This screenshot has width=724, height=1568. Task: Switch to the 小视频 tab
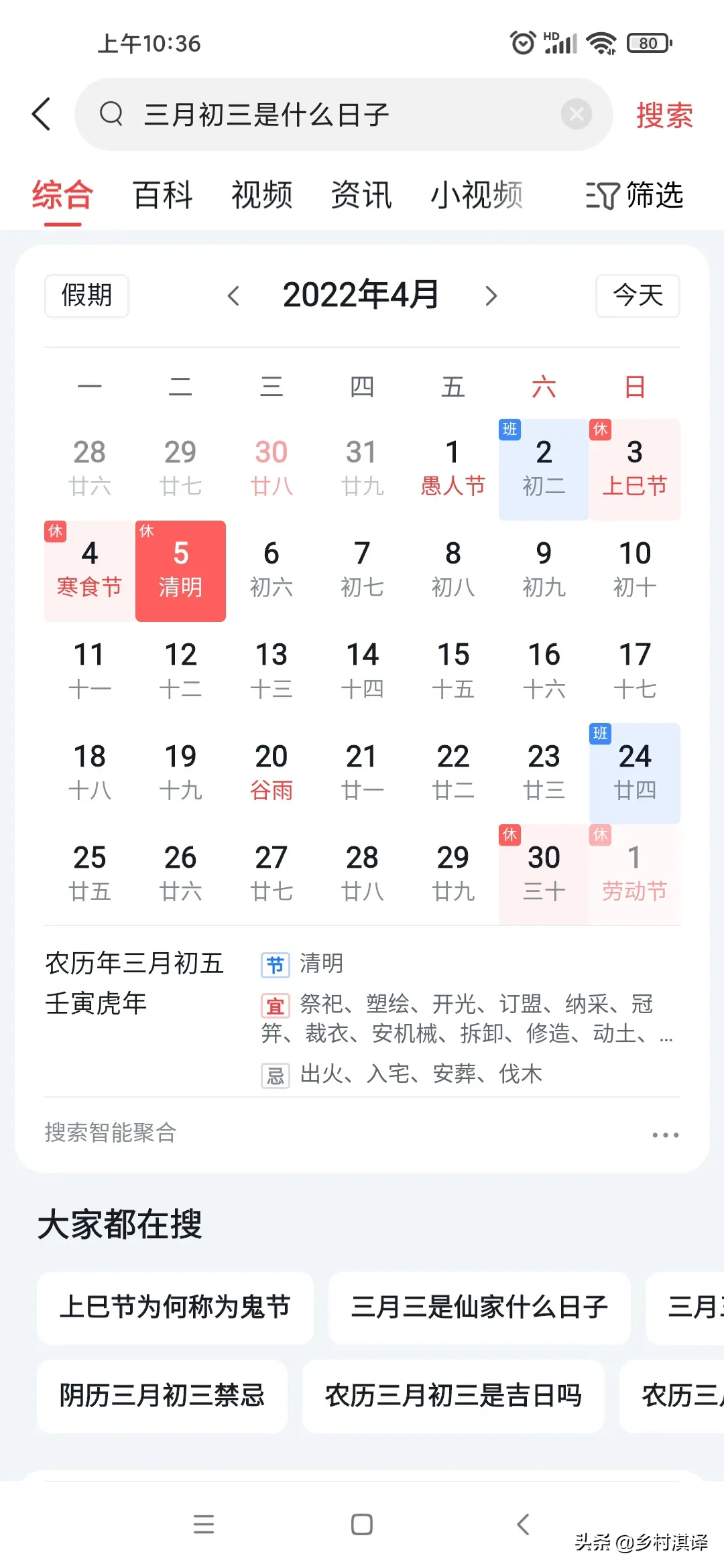coord(476,196)
